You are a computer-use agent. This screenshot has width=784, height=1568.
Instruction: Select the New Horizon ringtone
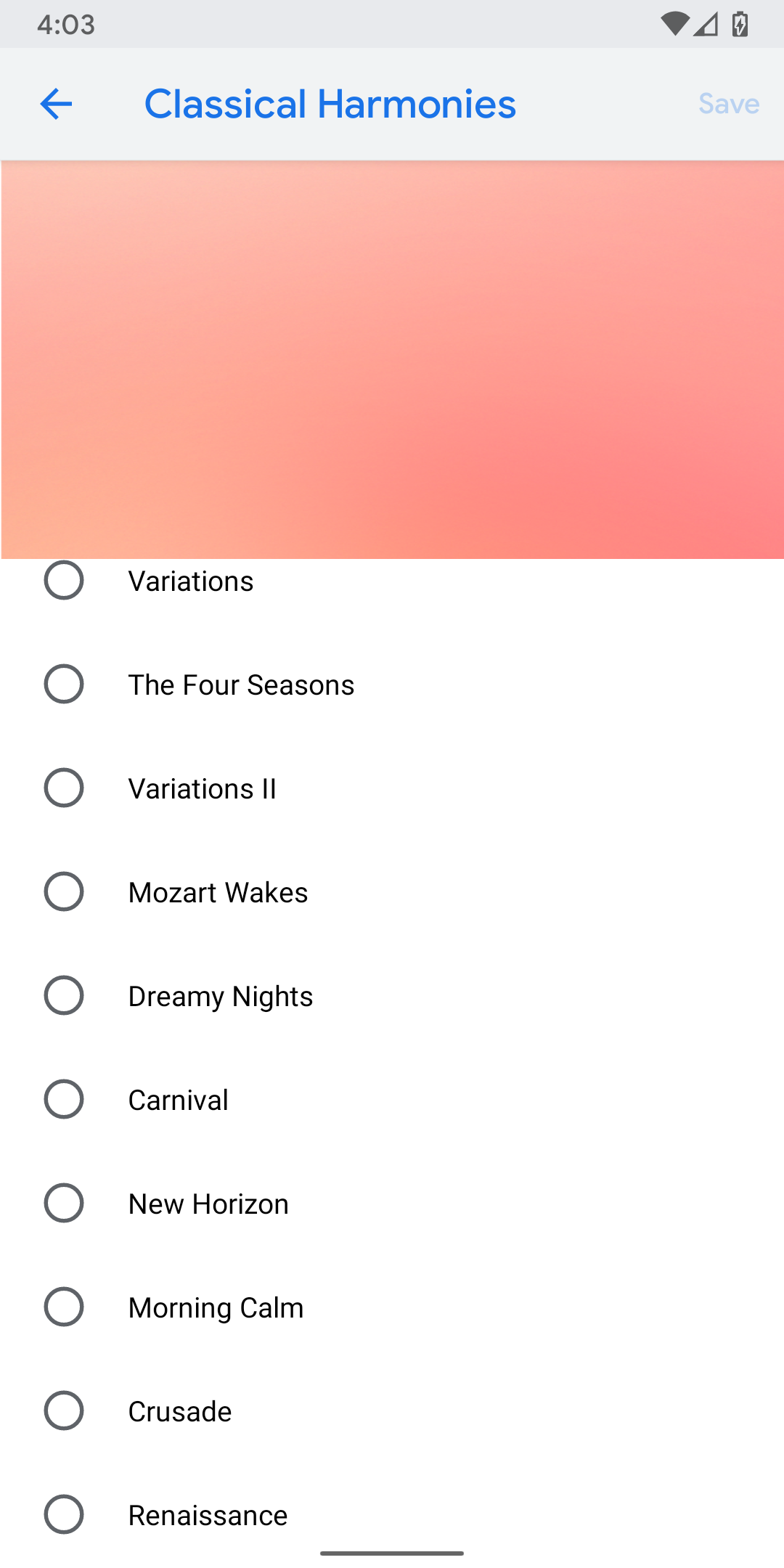coord(63,1203)
